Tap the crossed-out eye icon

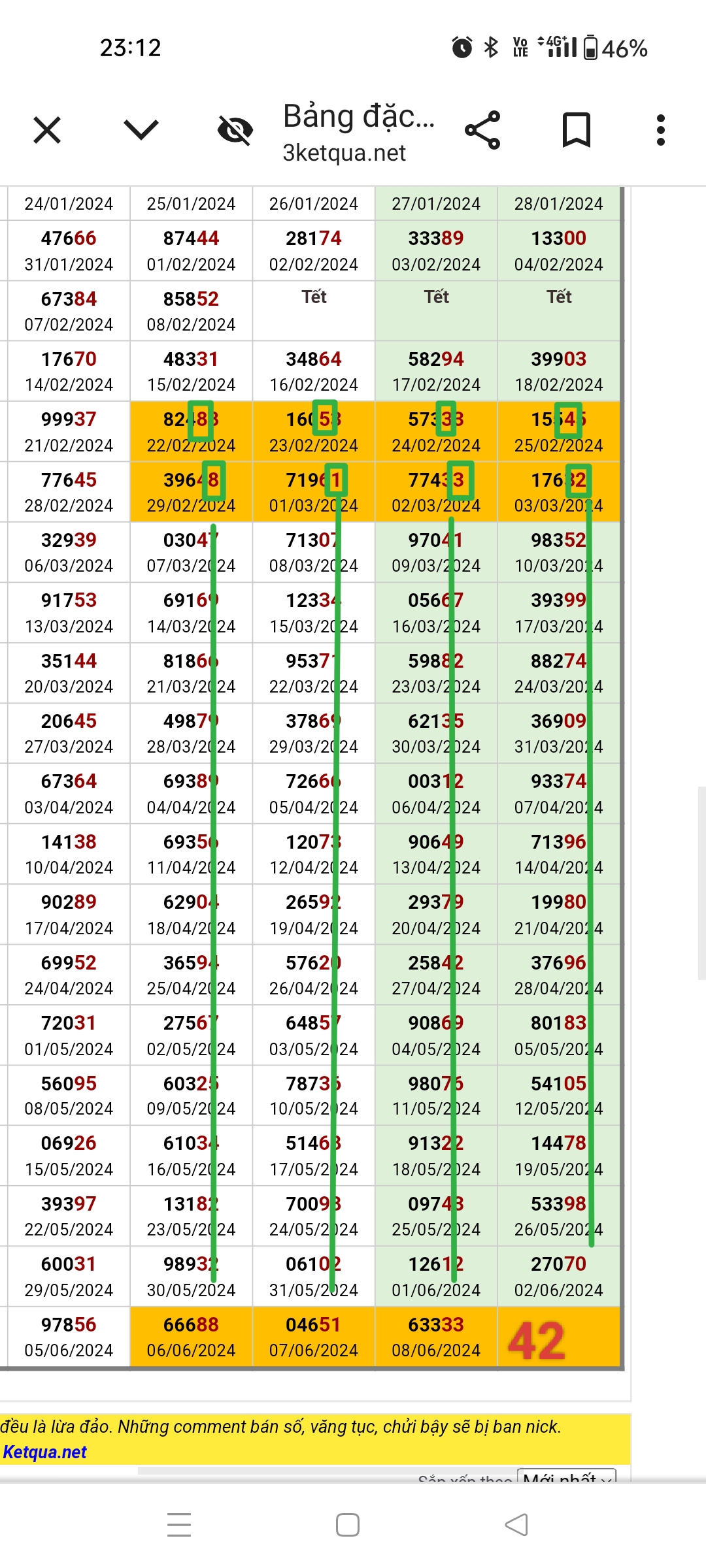click(235, 130)
